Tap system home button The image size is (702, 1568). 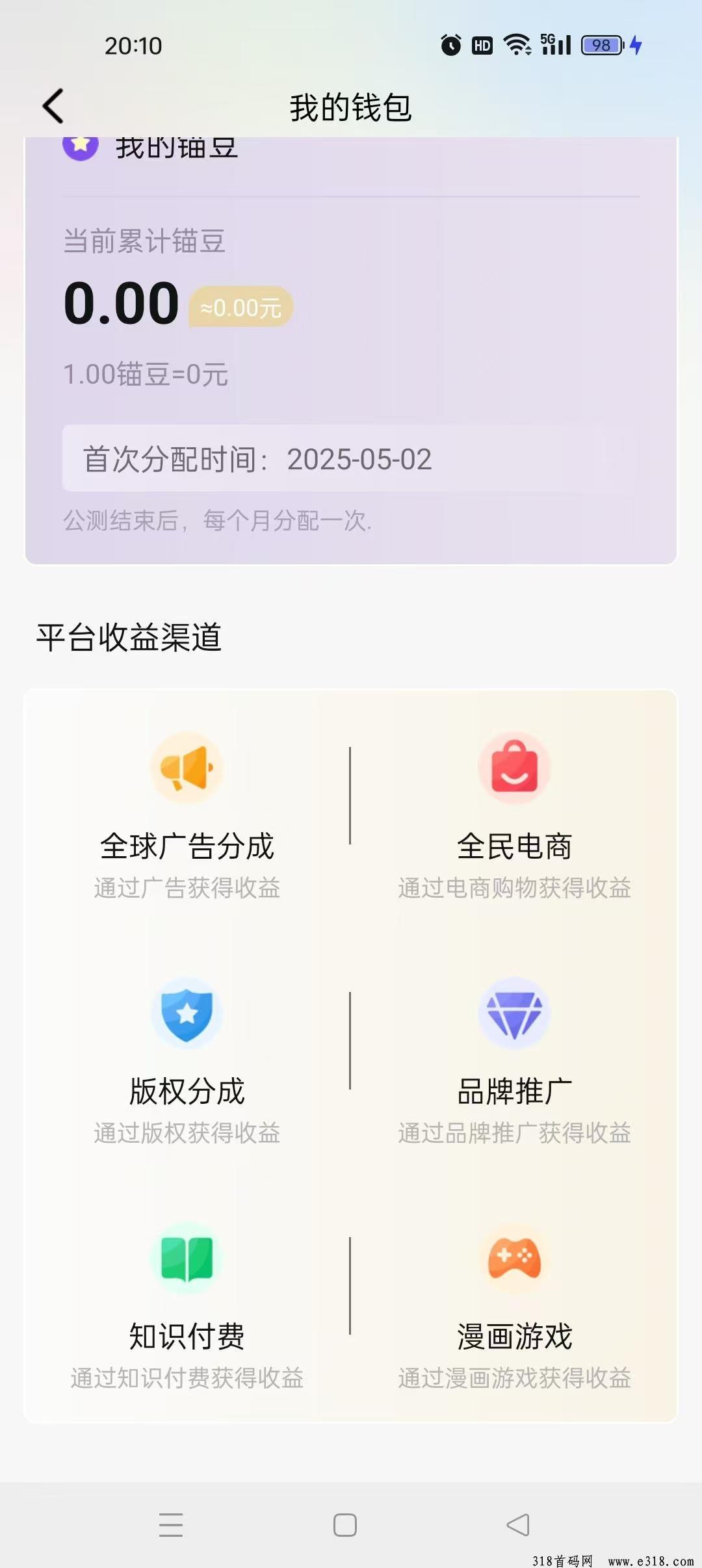345,1525
